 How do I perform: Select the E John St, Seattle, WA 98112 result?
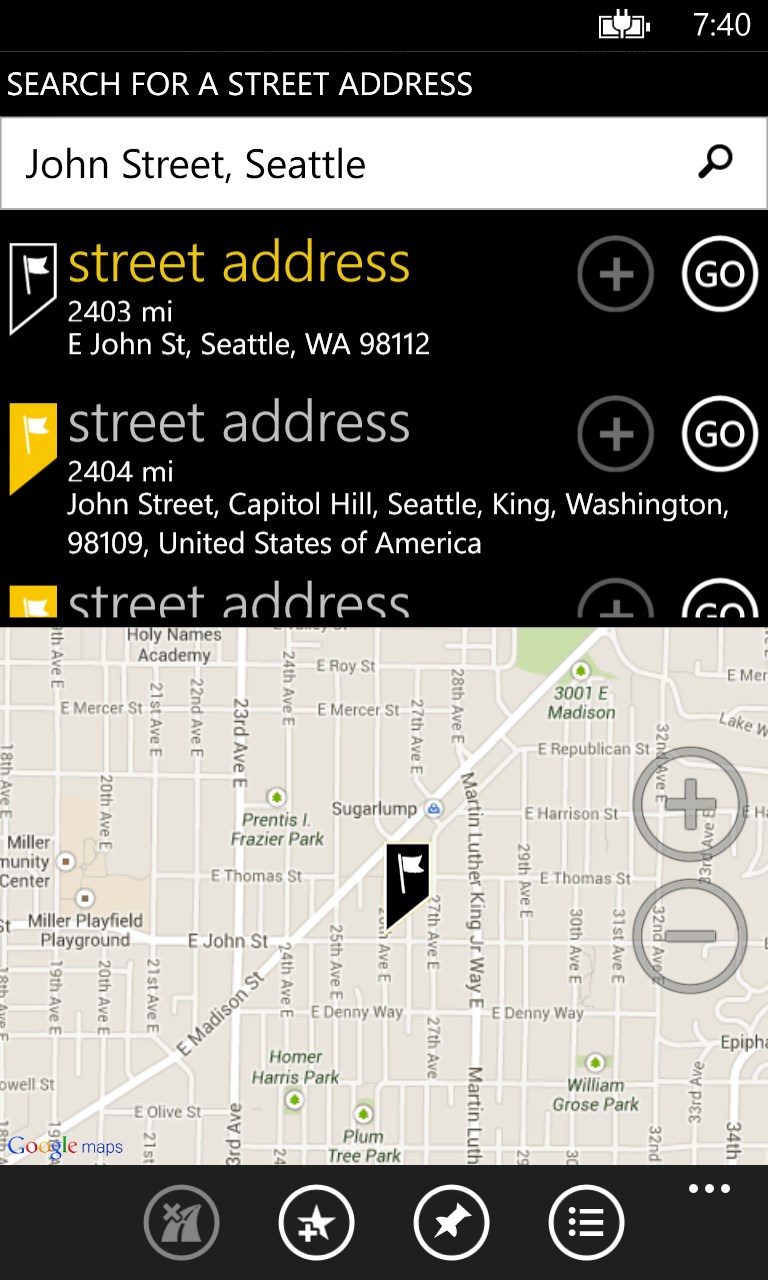pyautogui.click(x=248, y=344)
